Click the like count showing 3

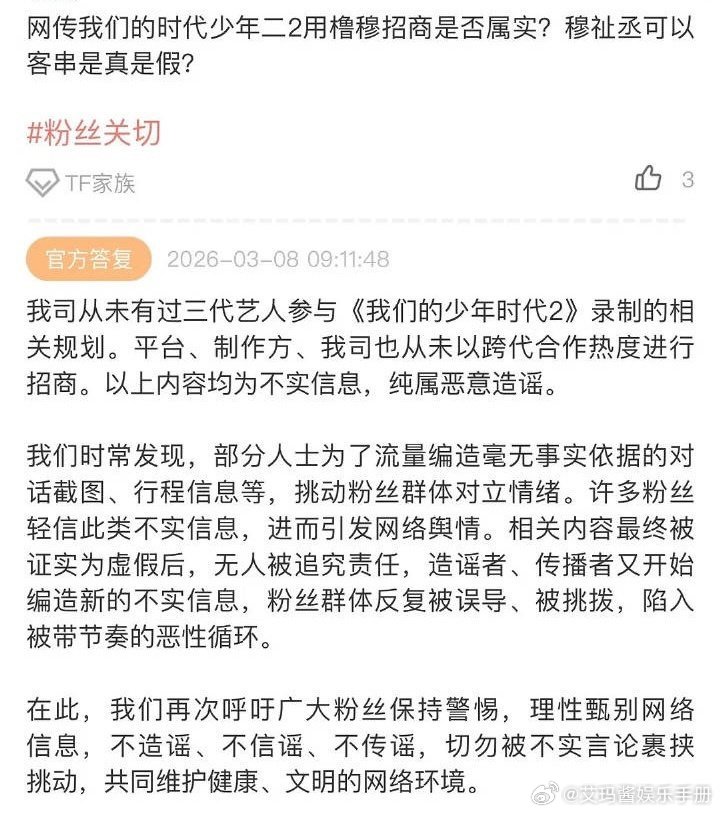pyautogui.click(x=690, y=180)
